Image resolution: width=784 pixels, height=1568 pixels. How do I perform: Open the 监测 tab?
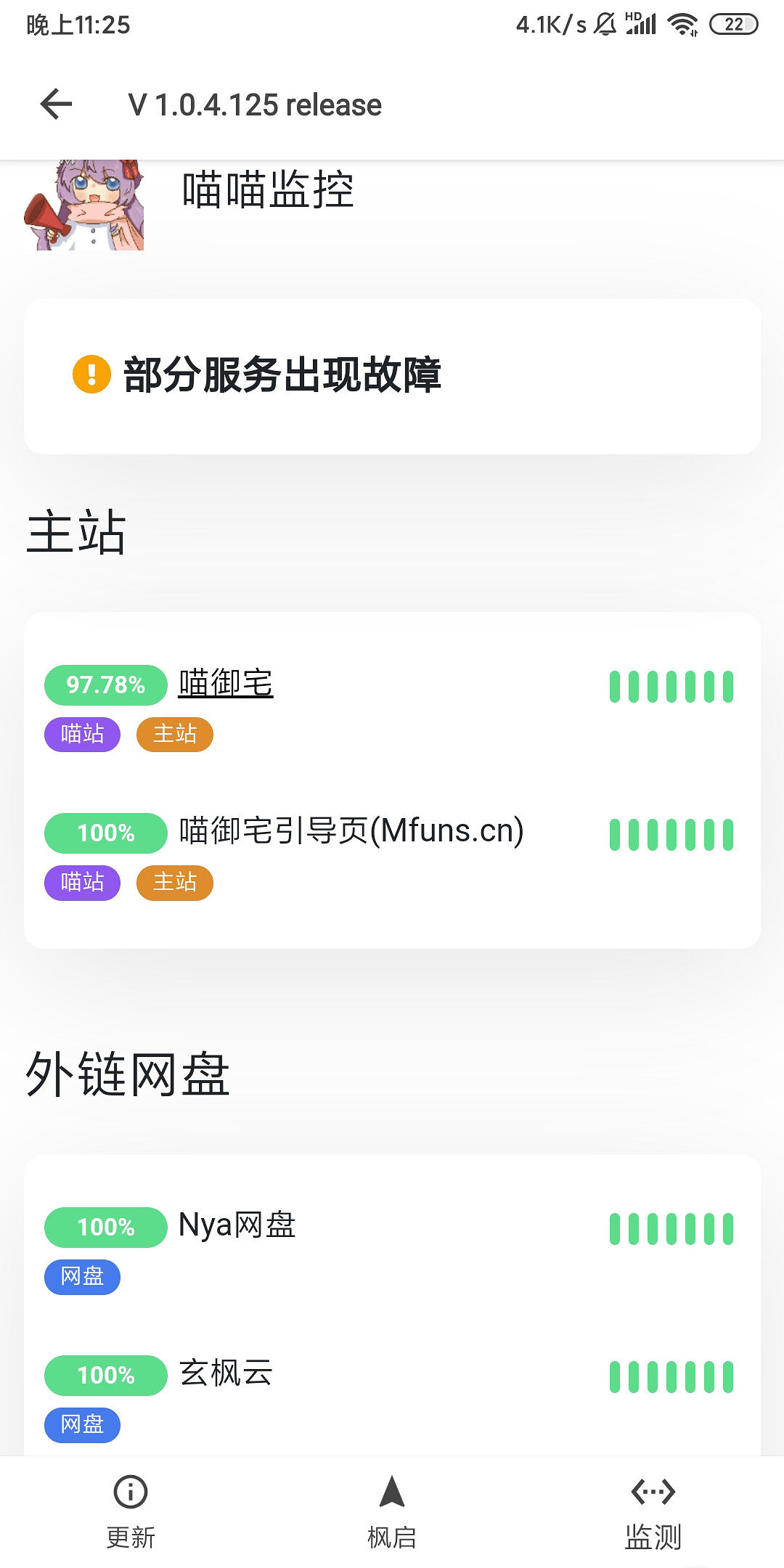point(653,1511)
